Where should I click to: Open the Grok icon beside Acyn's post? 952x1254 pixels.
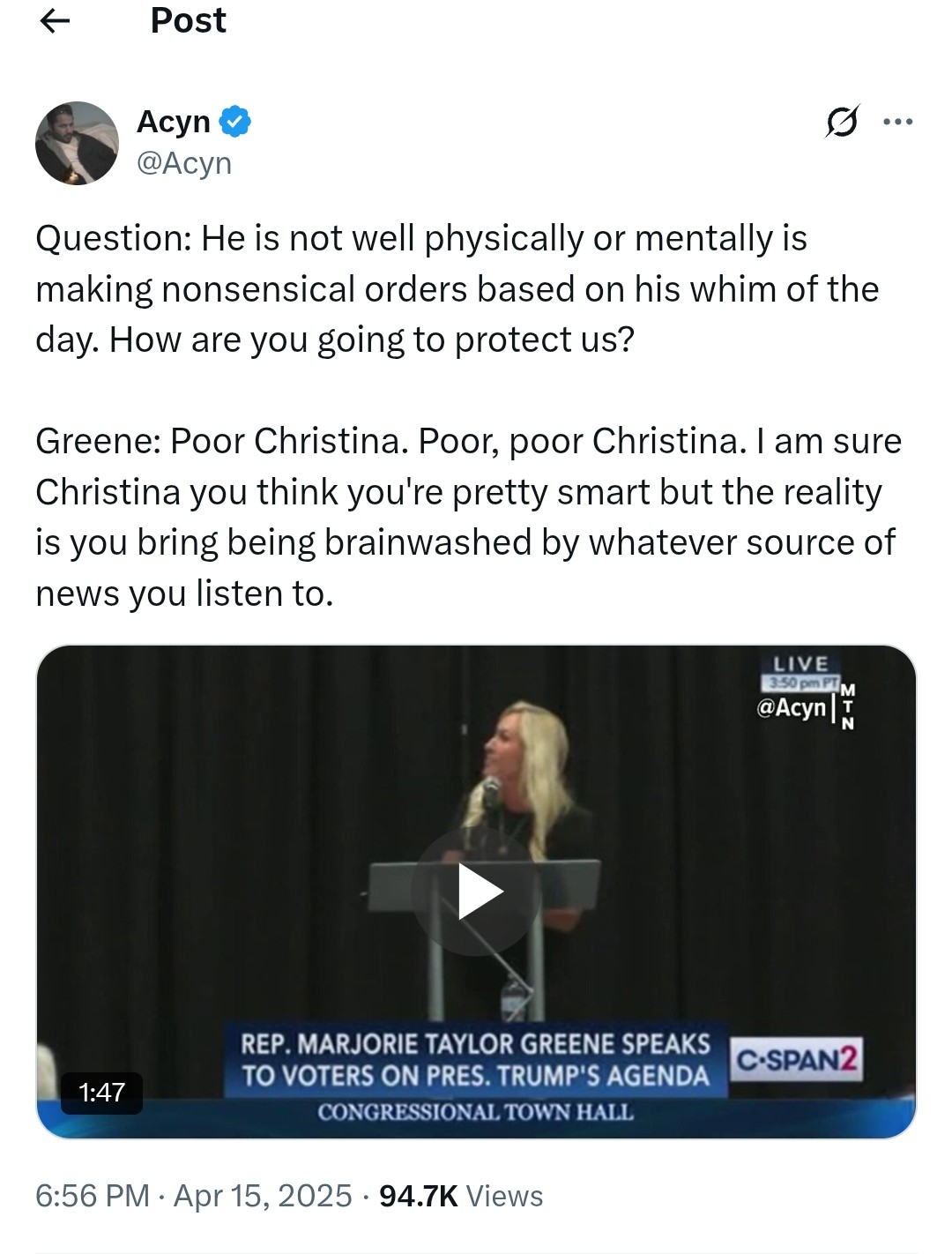pos(841,122)
